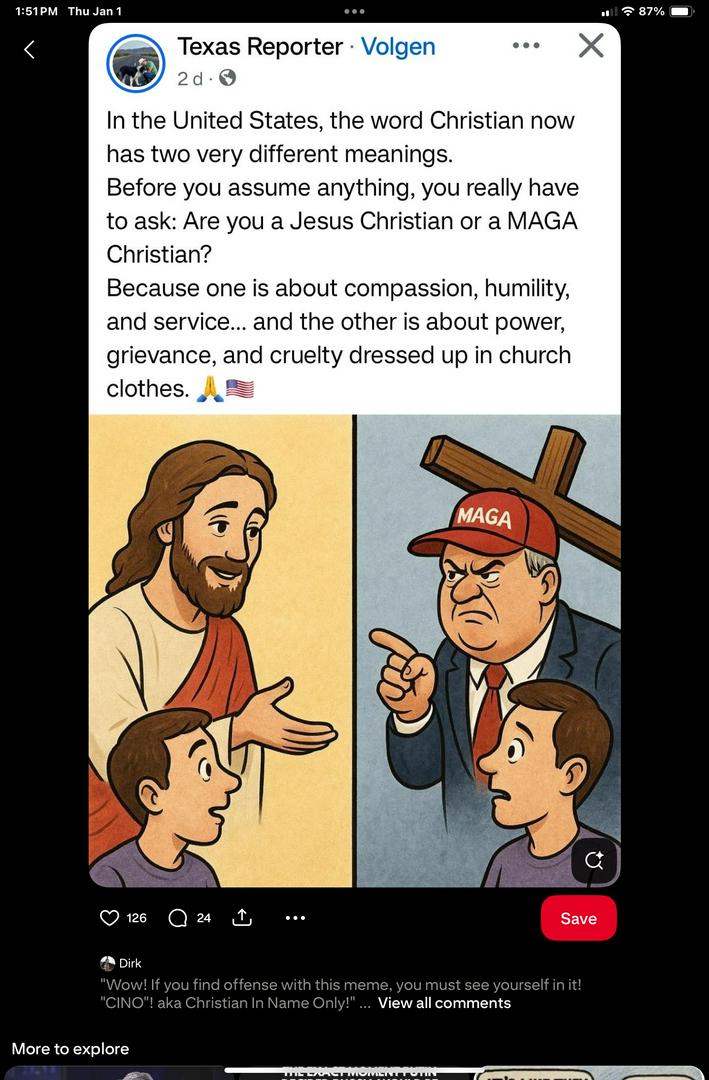Open more actions beside the share icon
This screenshot has height=1080, width=709.
point(295,918)
